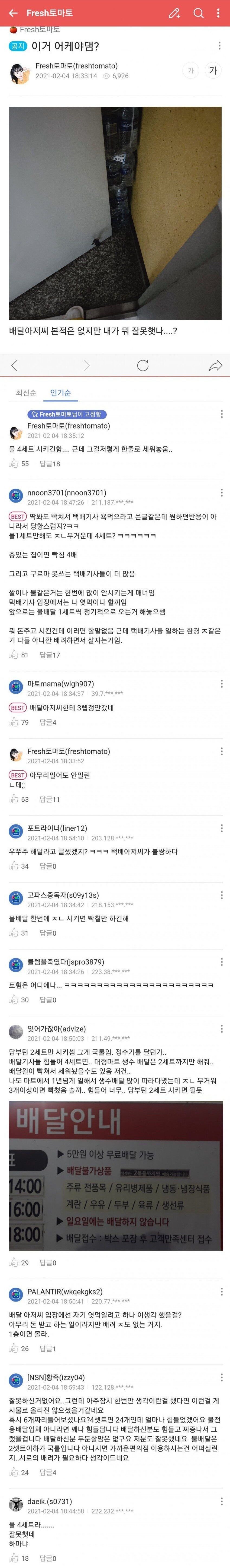Go back using the top-left arrow

tap(13, 13)
